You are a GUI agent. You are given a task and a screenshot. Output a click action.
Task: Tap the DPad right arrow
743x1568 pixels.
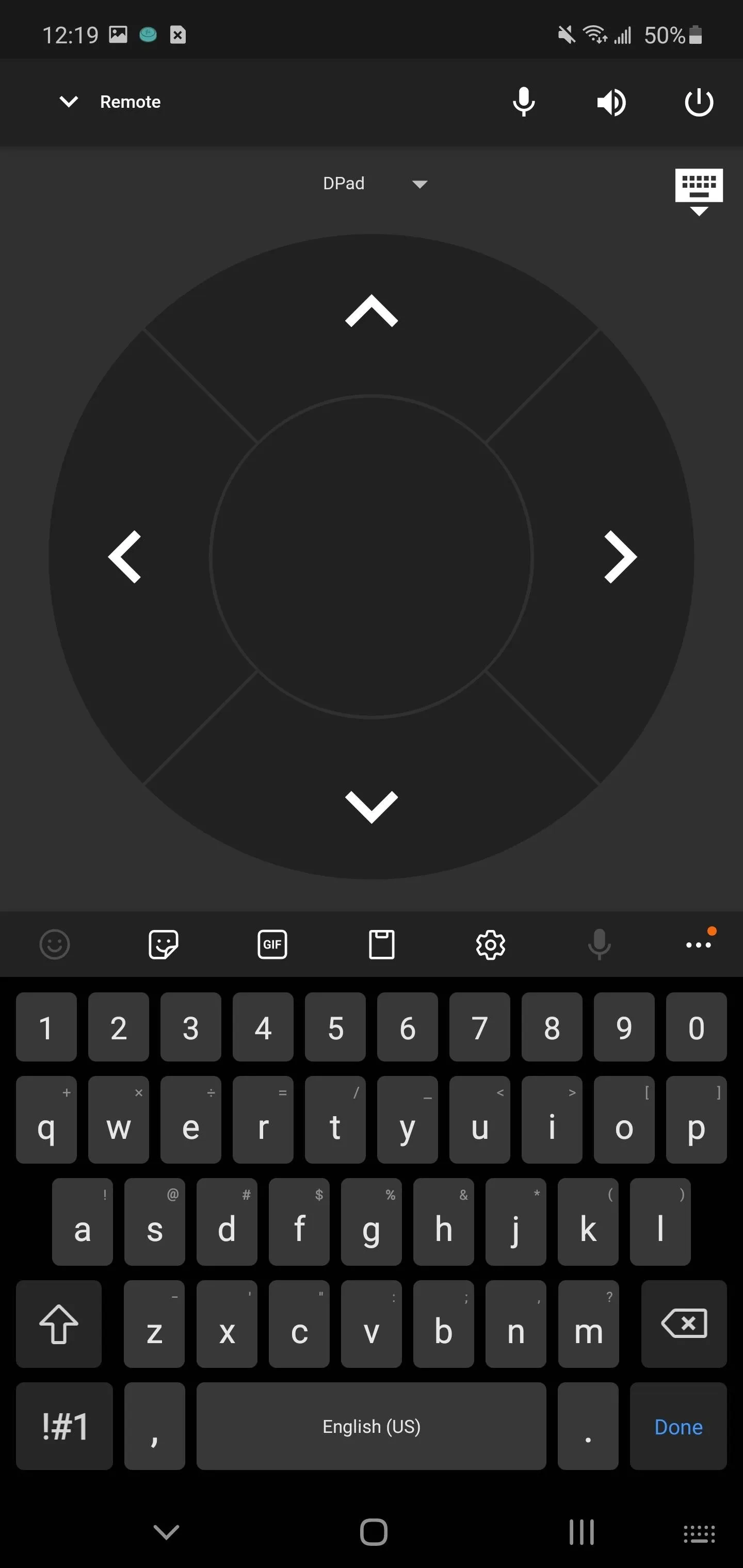[x=620, y=557]
